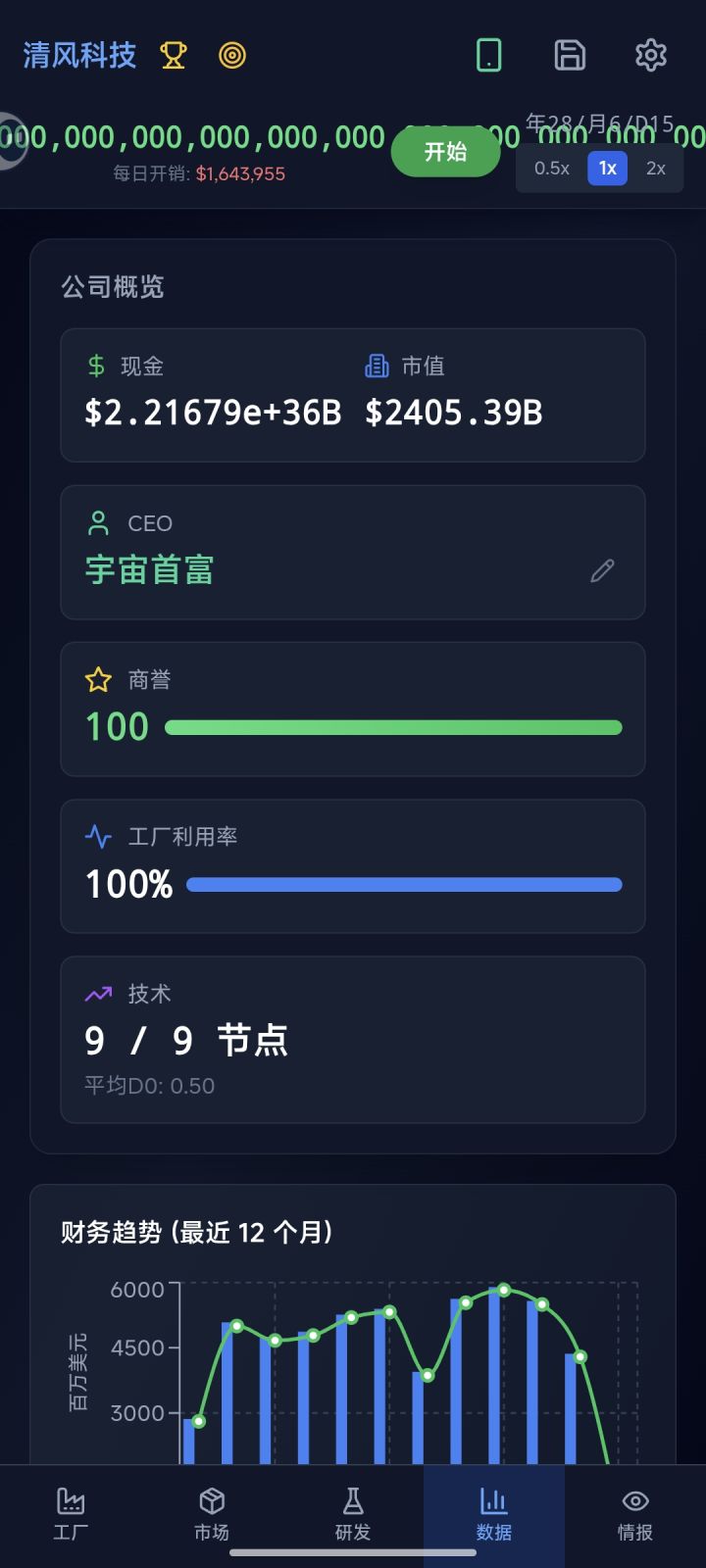Enable 2x game speed
The width and height of the screenshot is (706, 1568).
655,168
